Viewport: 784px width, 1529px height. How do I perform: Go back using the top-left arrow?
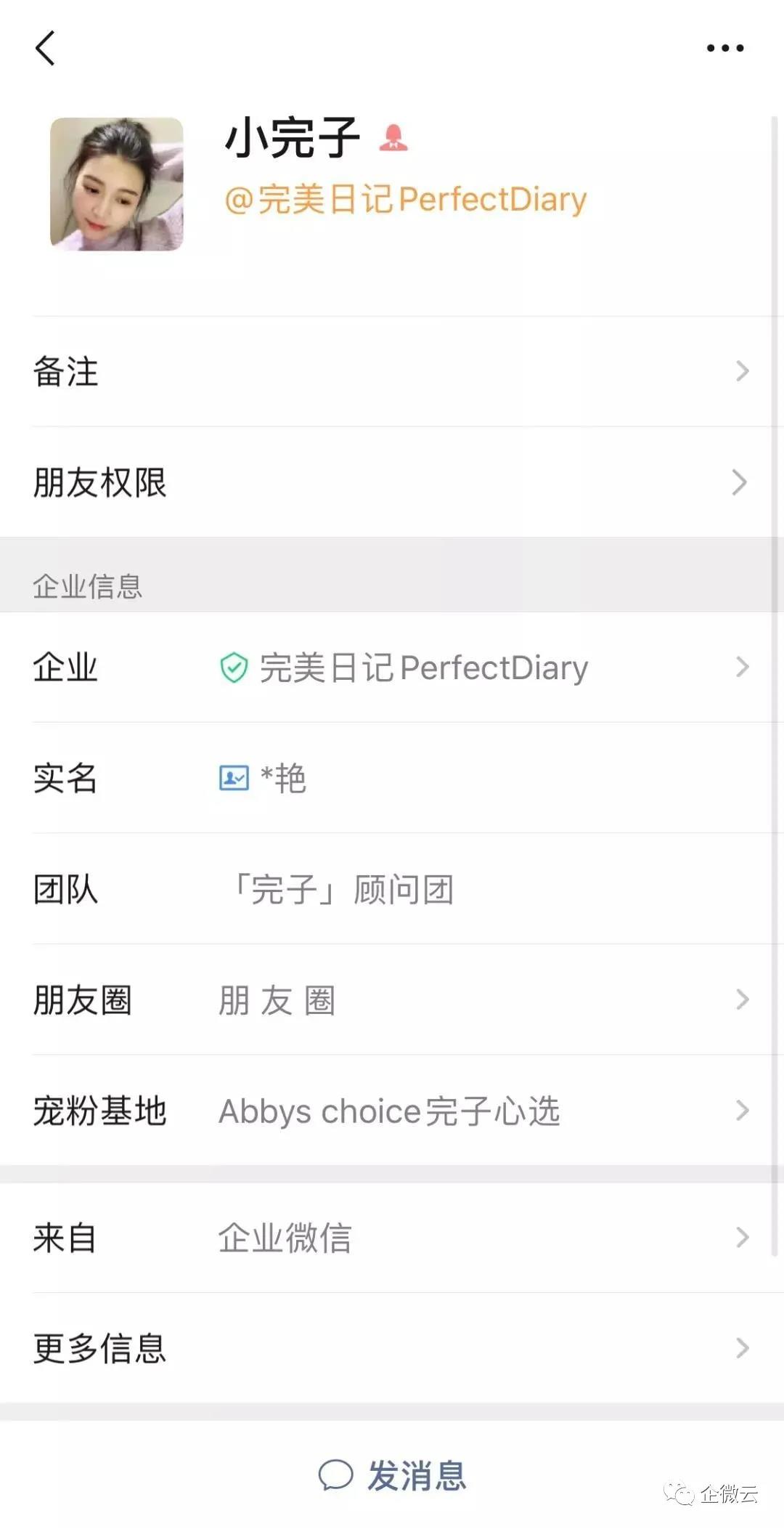pos(45,48)
